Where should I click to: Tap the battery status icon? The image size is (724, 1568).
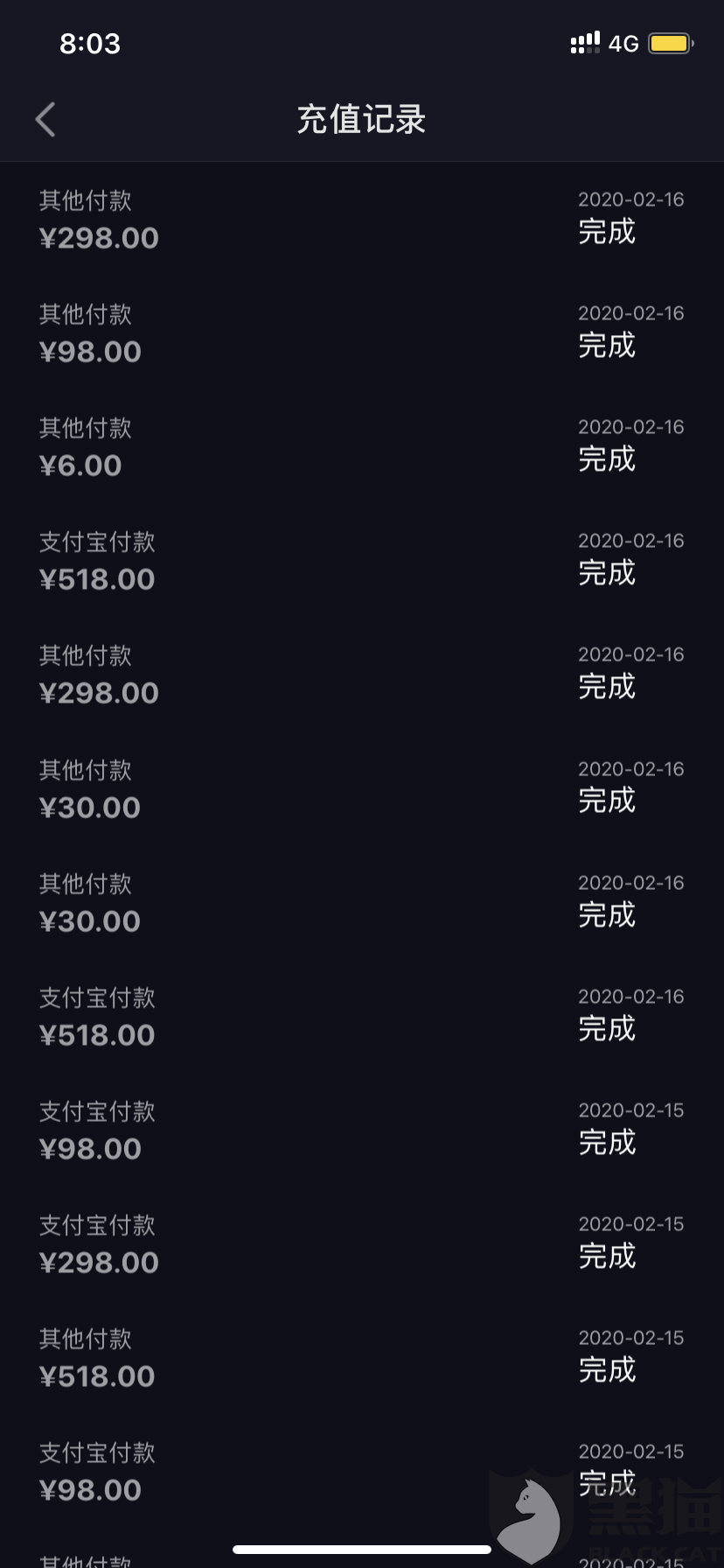coord(671,41)
